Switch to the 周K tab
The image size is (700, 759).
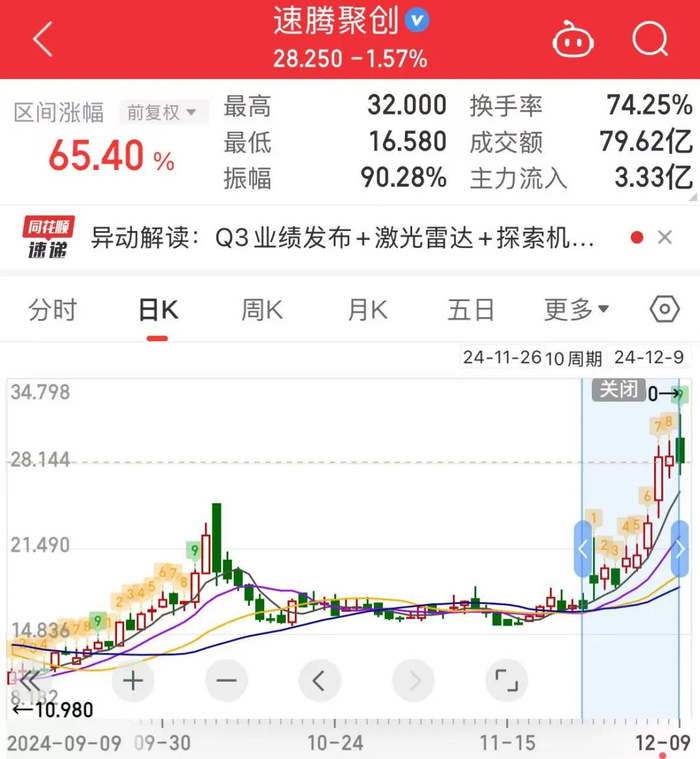pos(262,310)
